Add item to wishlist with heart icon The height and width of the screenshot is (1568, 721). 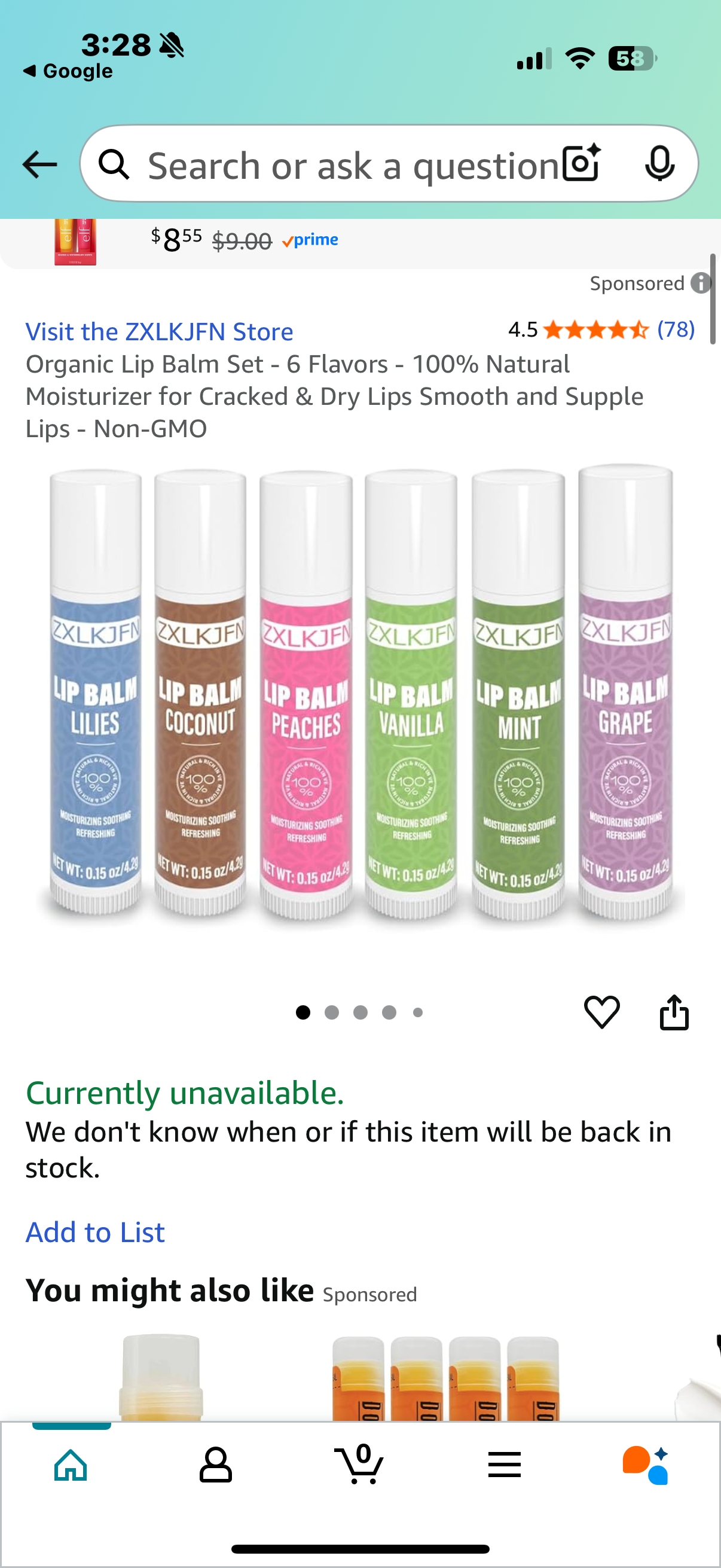pos(601,1012)
